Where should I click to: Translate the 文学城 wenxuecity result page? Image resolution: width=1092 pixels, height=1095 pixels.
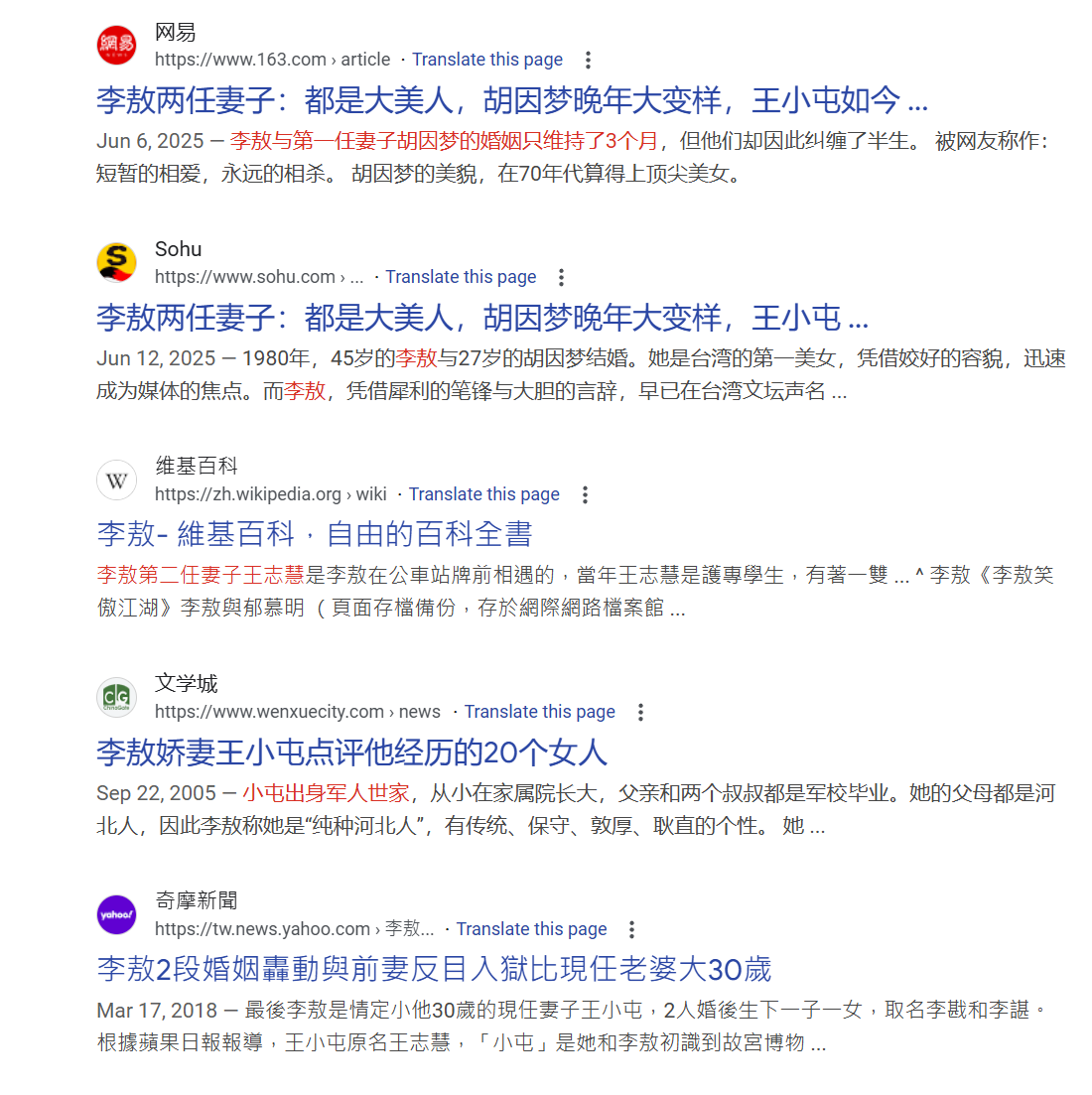(x=539, y=712)
